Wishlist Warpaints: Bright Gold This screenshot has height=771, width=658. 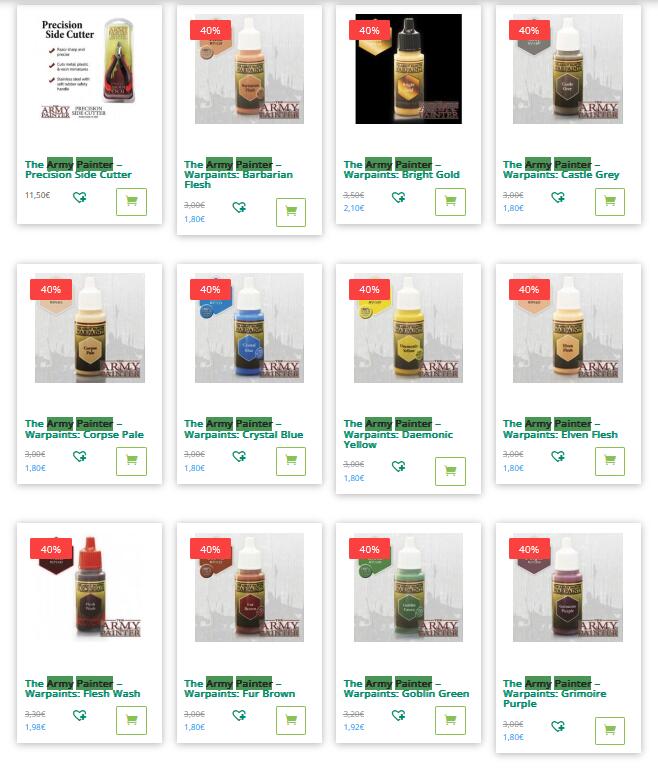pyautogui.click(x=399, y=197)
